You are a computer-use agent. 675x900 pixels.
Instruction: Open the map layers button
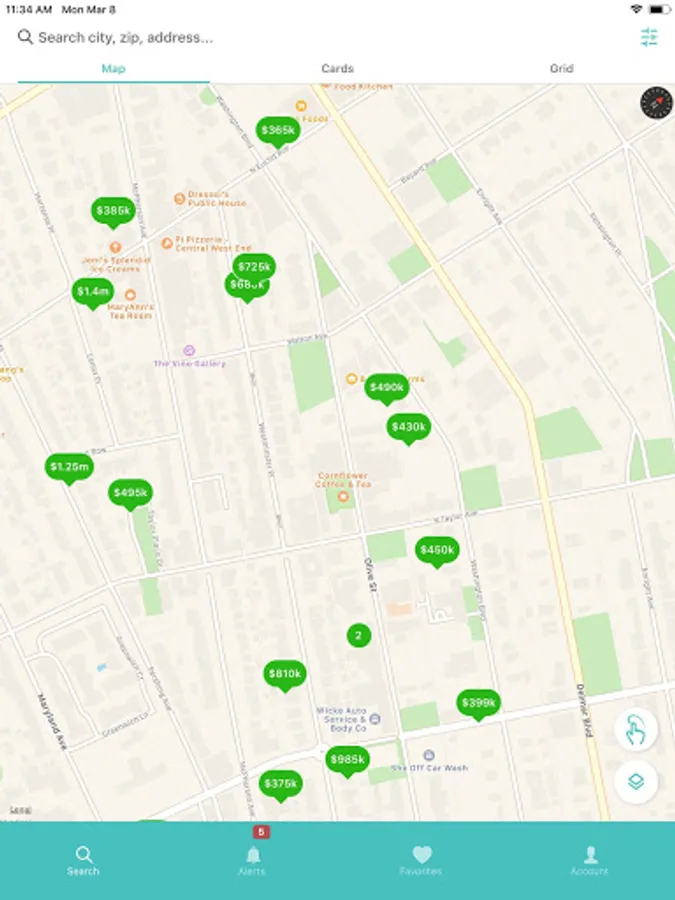pos(636,781)
